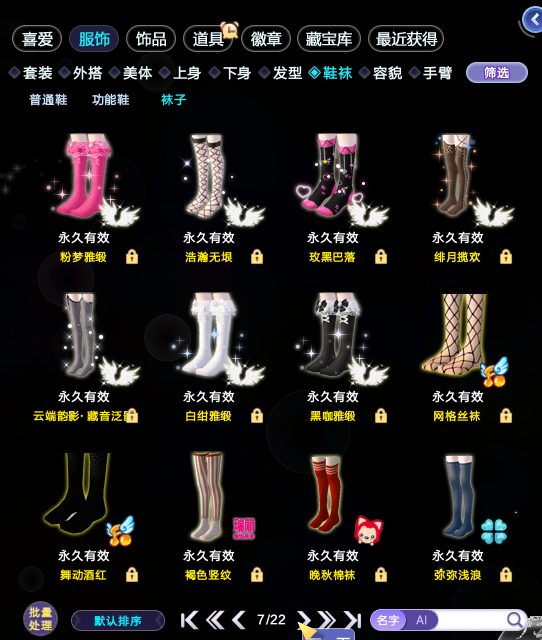Screen dimensions: 542x640
Task: Switch to 普通鞋 subcategory
Action: [48, 100]
